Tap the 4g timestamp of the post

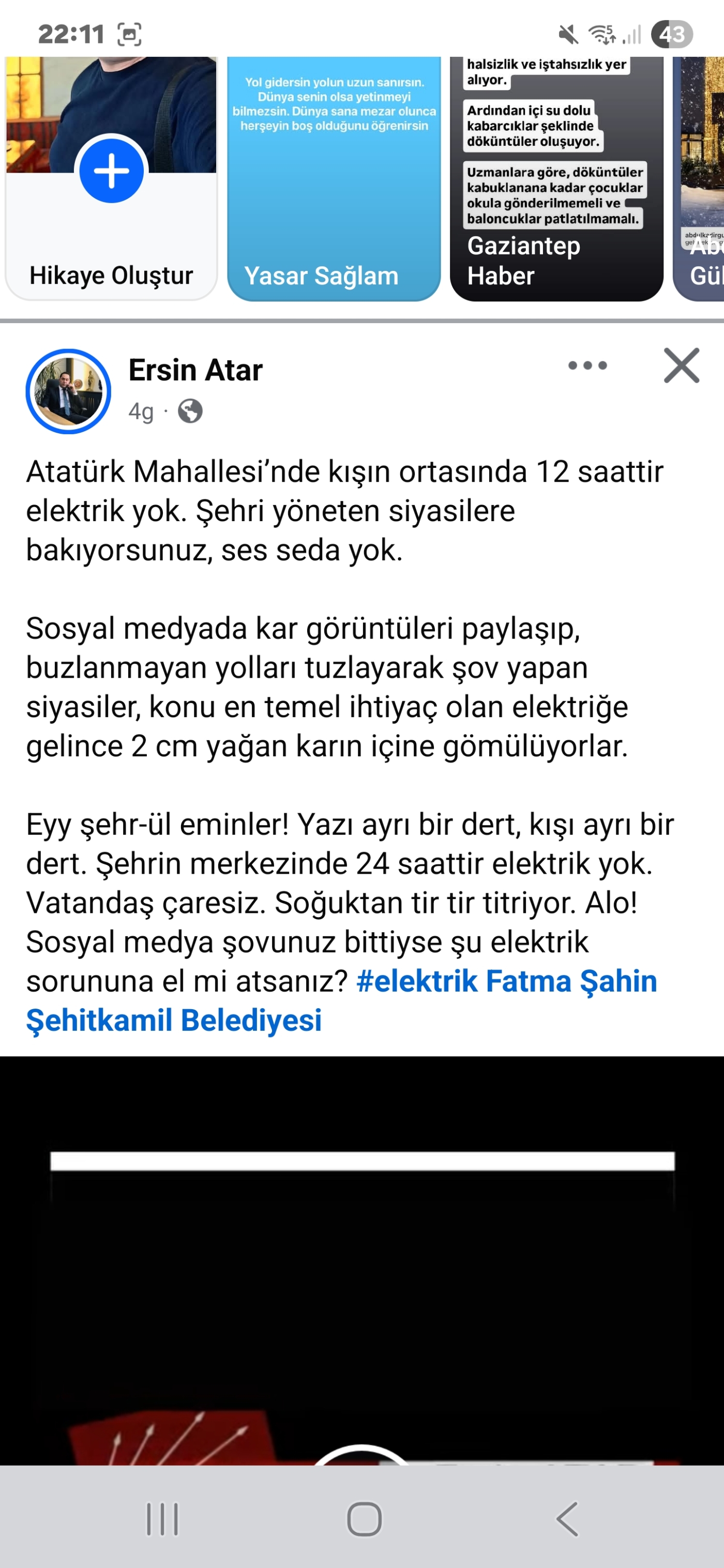click(x=141, y=412)
